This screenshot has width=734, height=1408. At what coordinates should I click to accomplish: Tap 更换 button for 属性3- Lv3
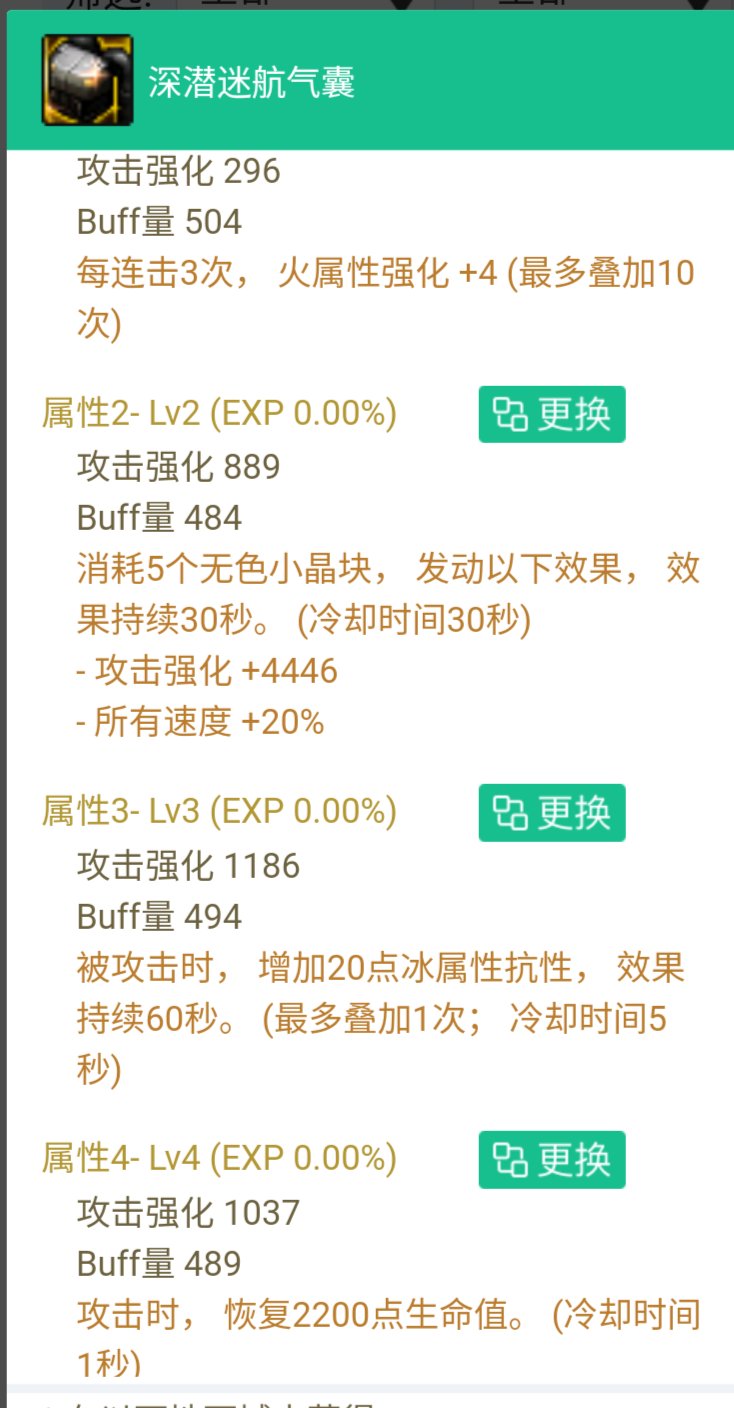[552, 812]
